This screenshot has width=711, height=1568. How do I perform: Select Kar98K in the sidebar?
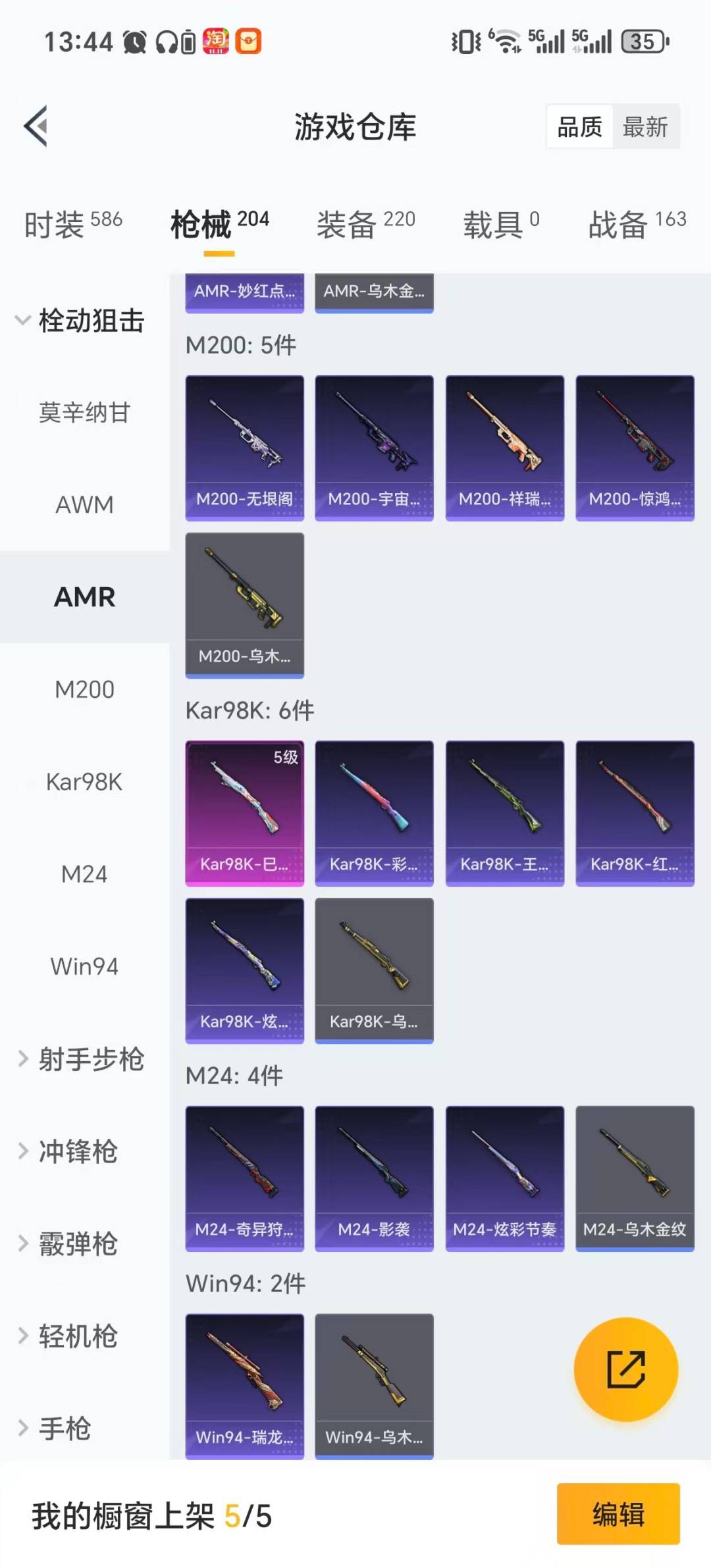84,782
